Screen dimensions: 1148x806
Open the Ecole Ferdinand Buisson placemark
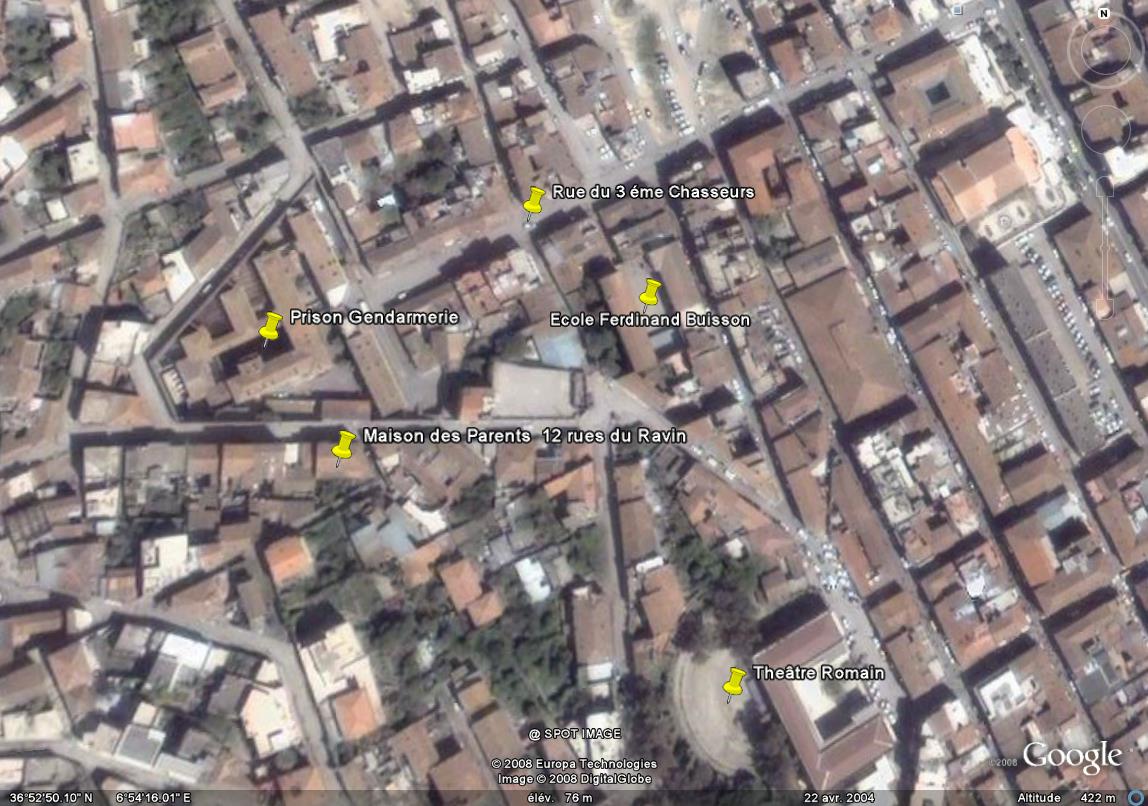pyautogui.click(x=651, y=292)
